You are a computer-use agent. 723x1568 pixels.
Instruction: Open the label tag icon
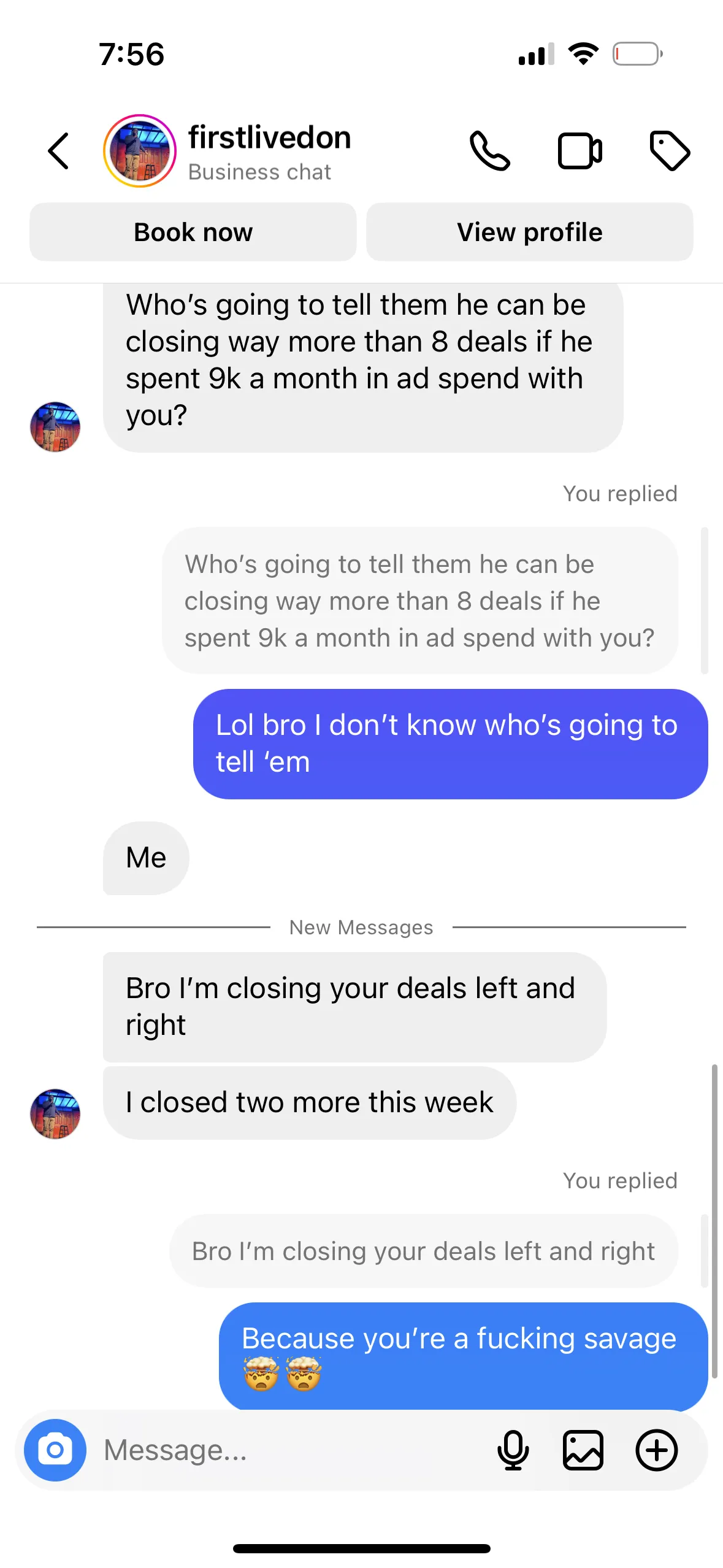(x=670, y=151)
